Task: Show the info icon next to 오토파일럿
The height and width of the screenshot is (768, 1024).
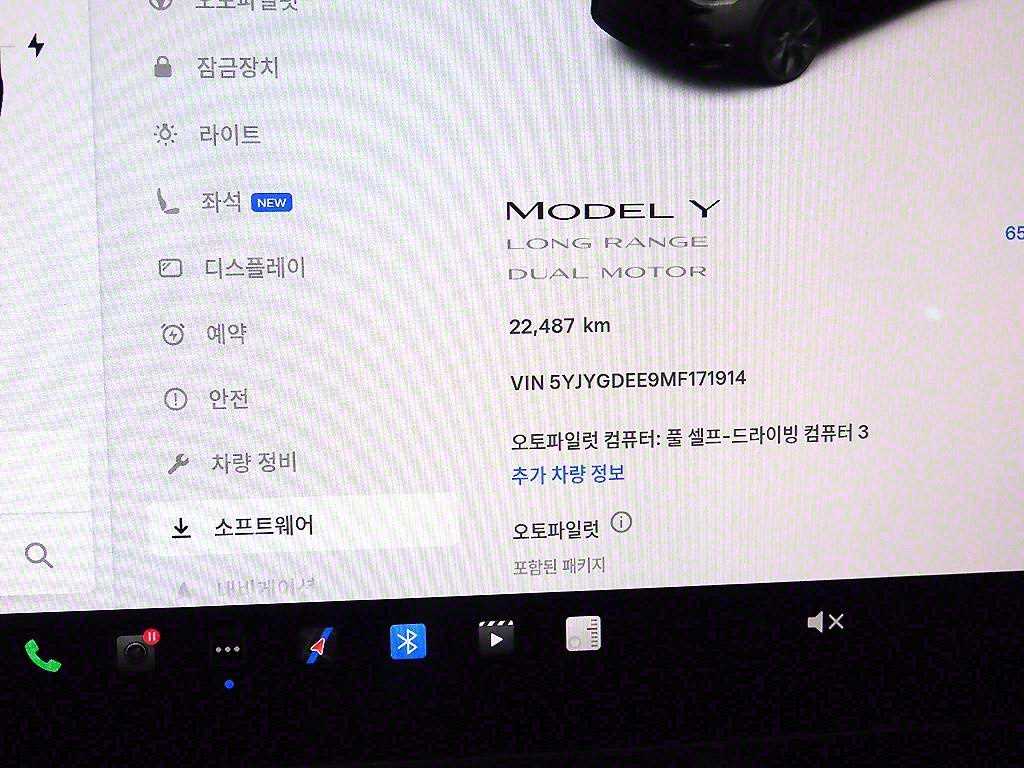Action: (x=621, y=523)
